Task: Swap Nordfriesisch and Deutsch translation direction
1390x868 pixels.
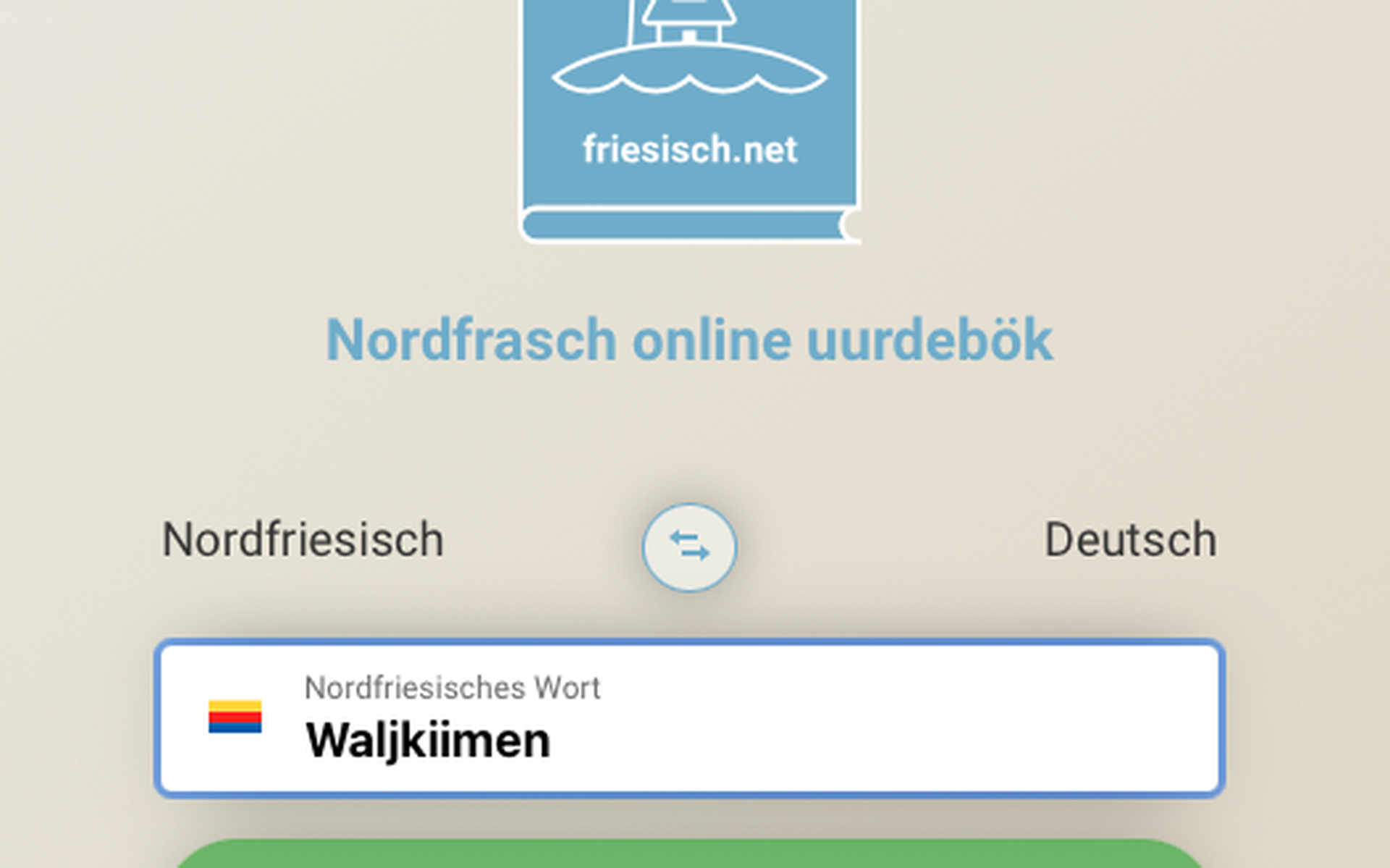Action: click(689, 547)
